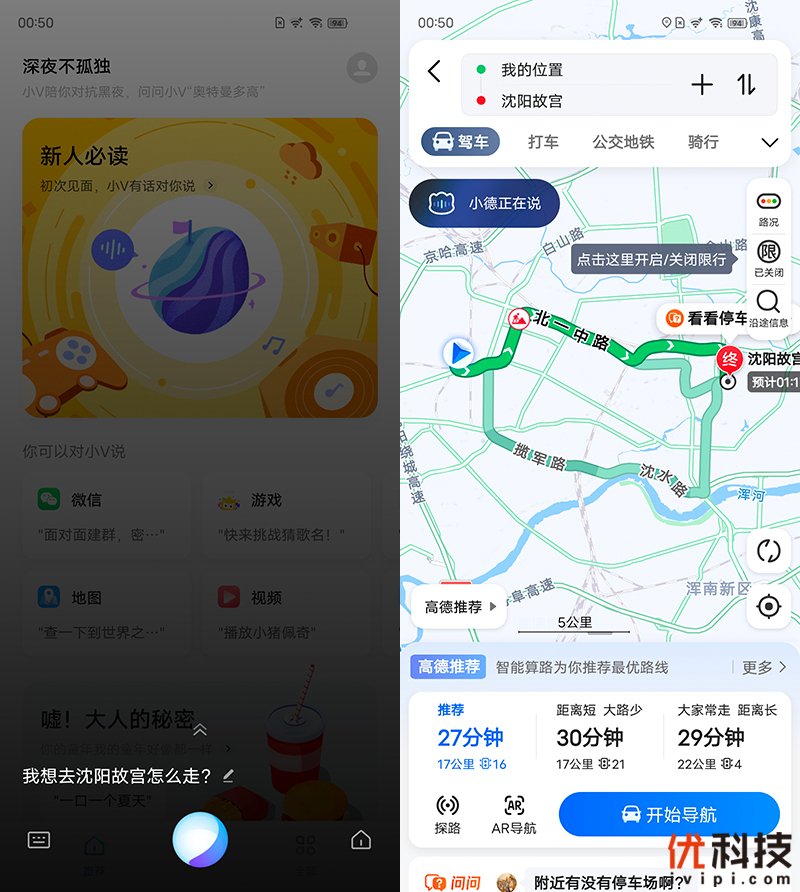Open the 高德推荐 route preference button
The height and width of the screenshot is (892, 800).
click(x=460, y=606)
